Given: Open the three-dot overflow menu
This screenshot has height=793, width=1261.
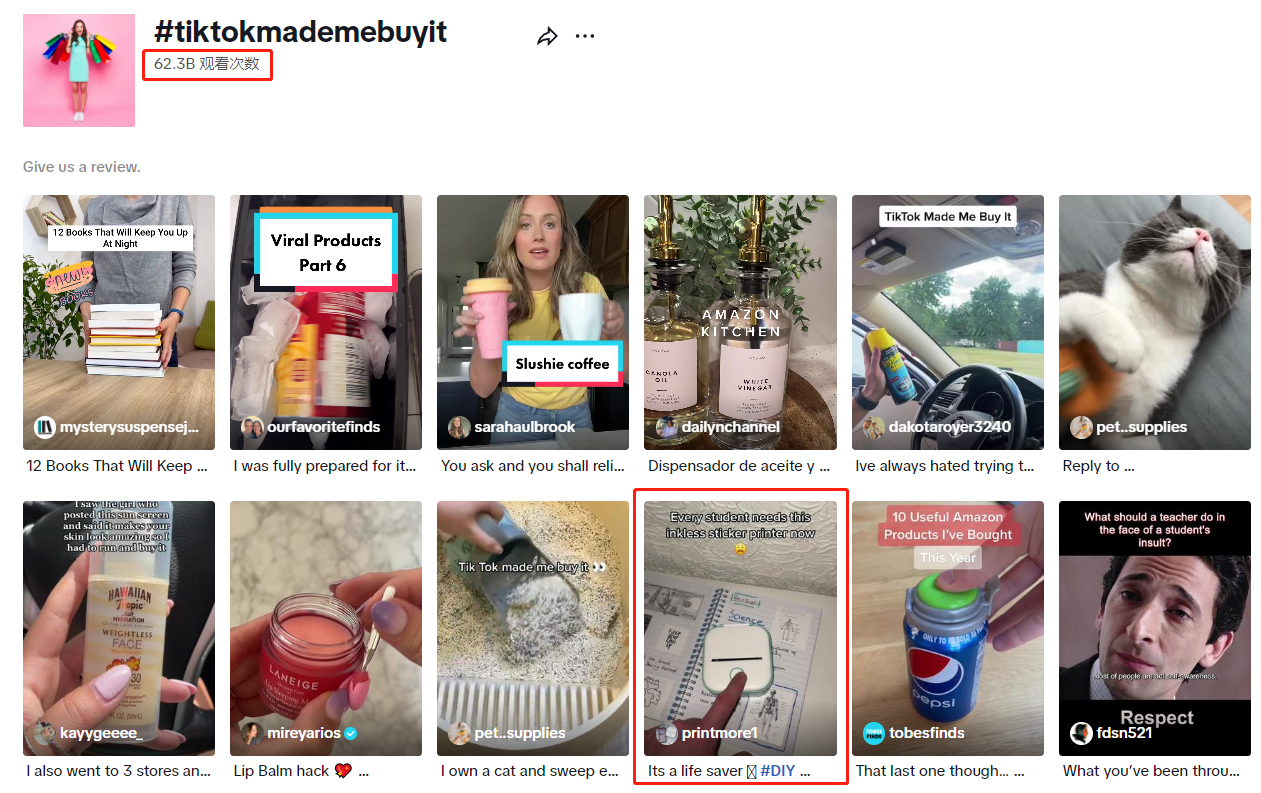Looking at the screenshot, I should [x=585, y=37].
